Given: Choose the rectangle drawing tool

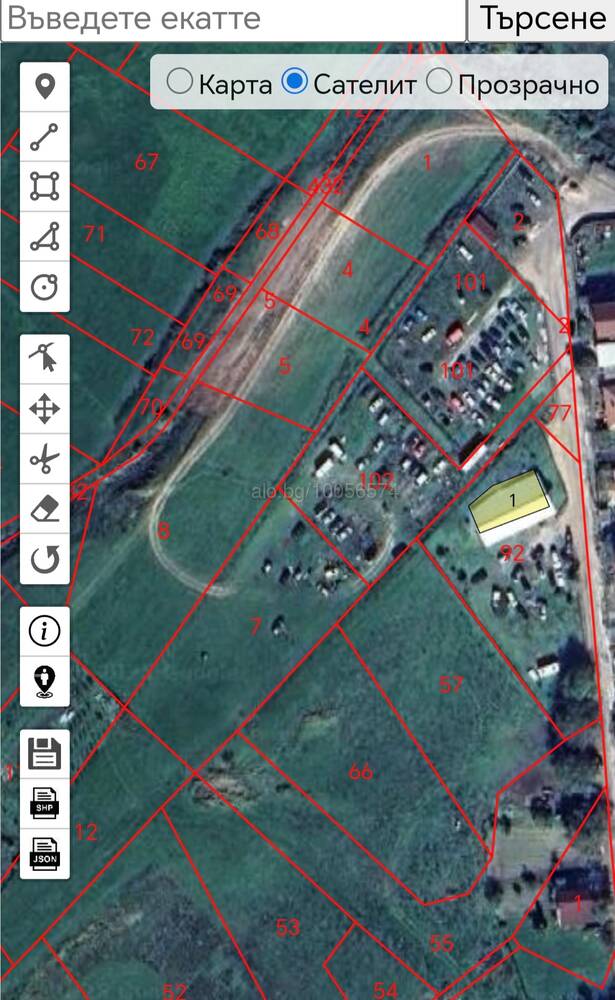Looking at the screenshot, I should (45, 186).
